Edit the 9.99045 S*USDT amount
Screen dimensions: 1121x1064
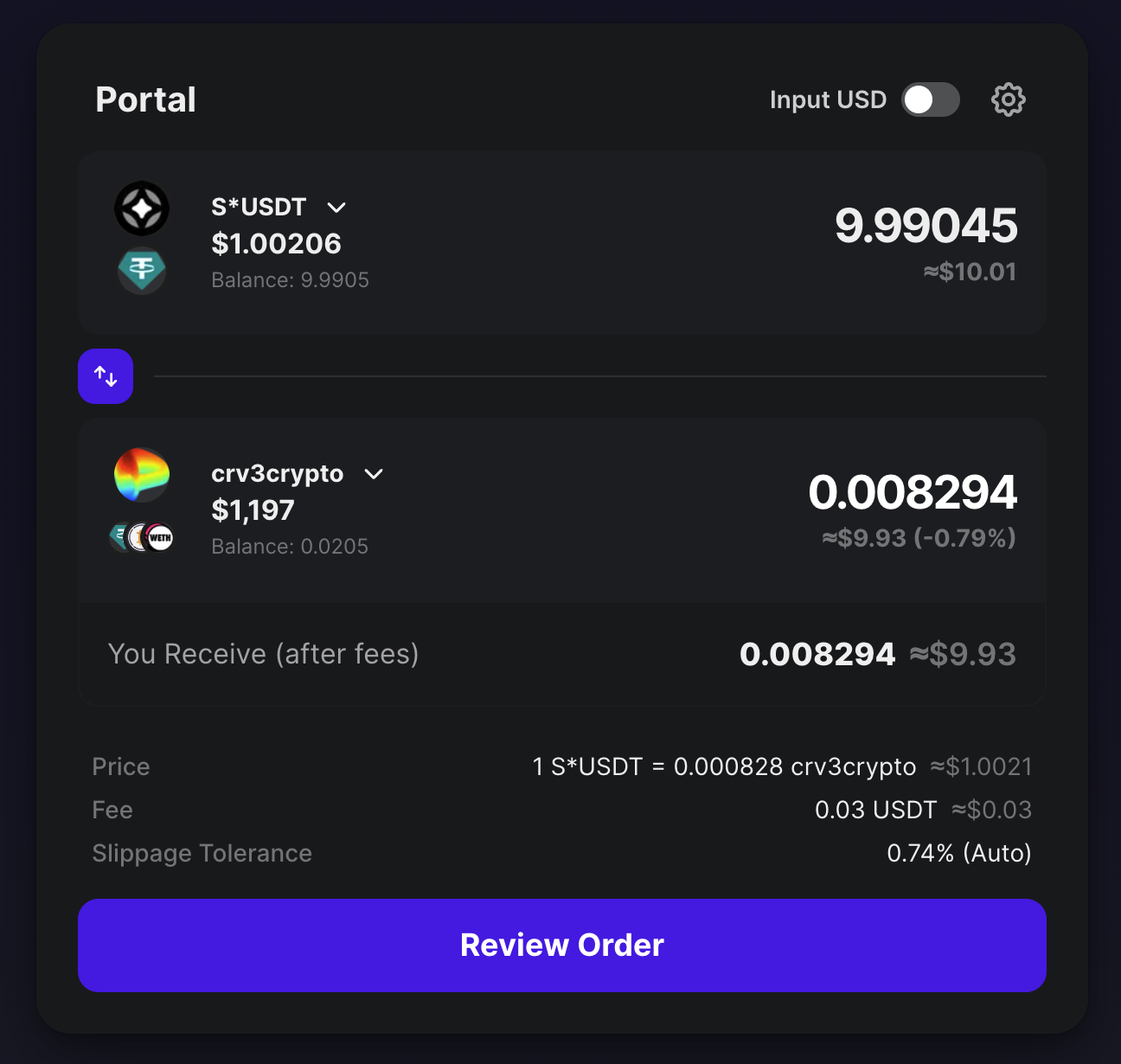pyautogui.click(x=926, y=226)
